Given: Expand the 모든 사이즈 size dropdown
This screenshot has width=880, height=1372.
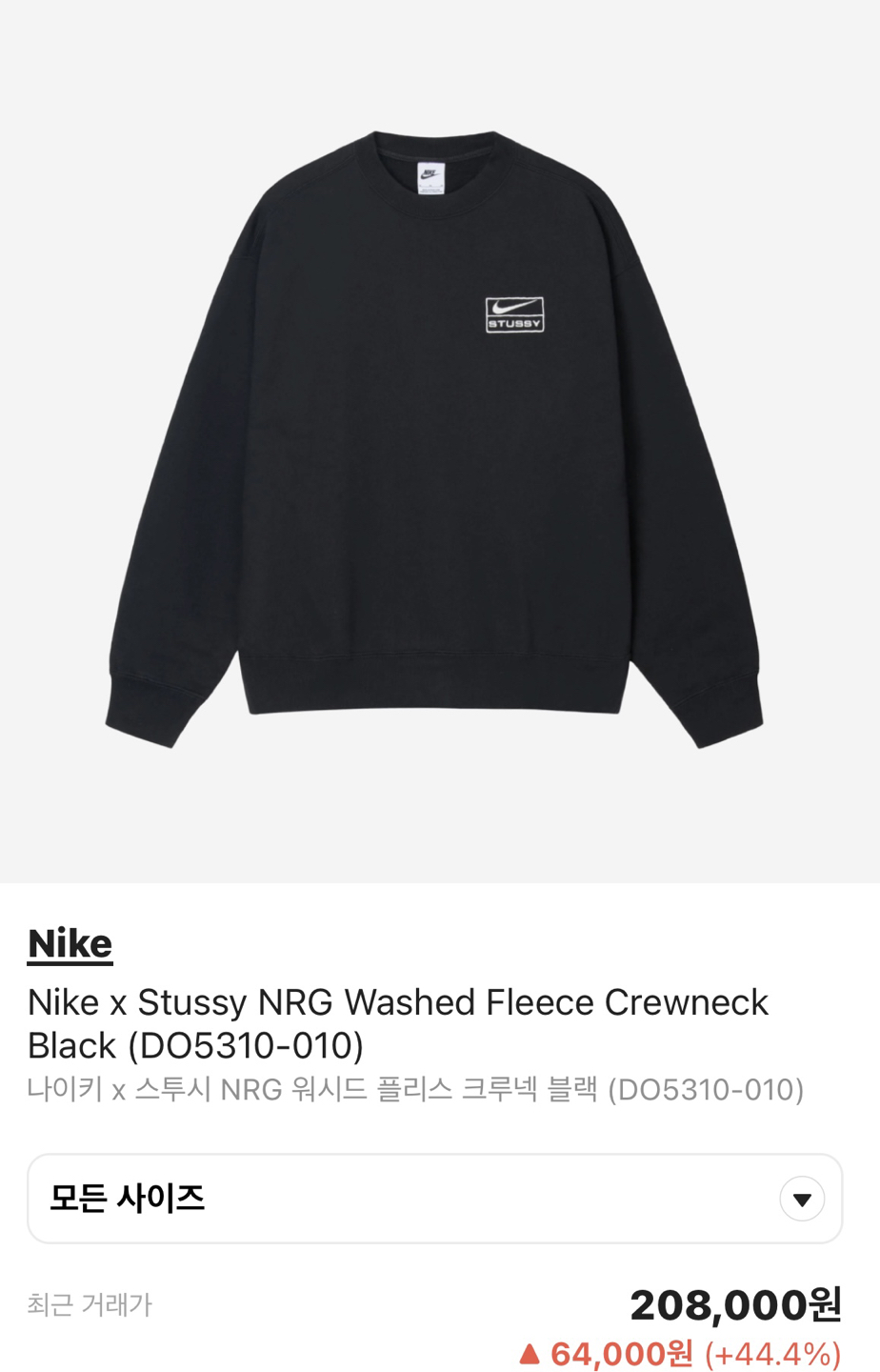Looking at the screenshot, I should (434, 1198).
